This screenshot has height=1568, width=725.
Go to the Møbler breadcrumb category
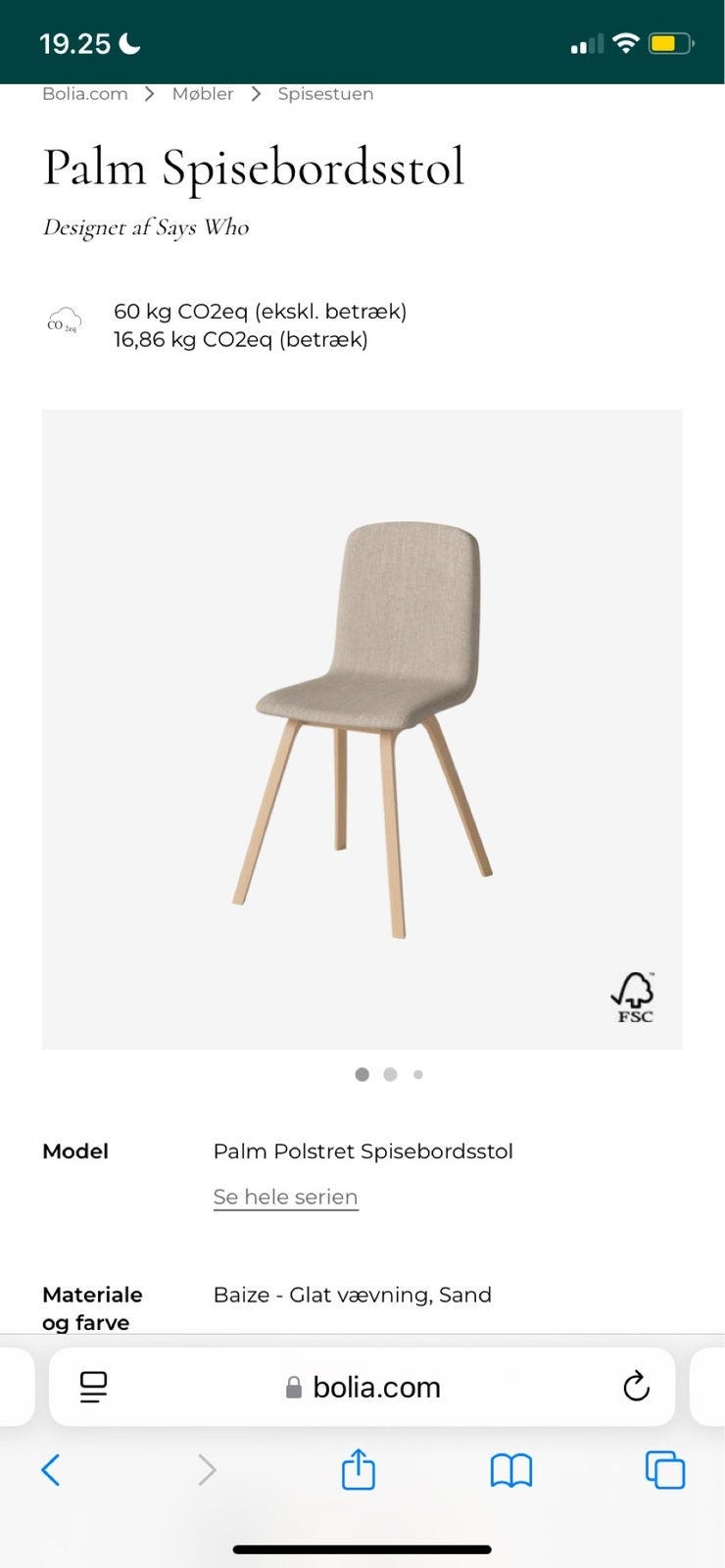(x=203, y=94)
